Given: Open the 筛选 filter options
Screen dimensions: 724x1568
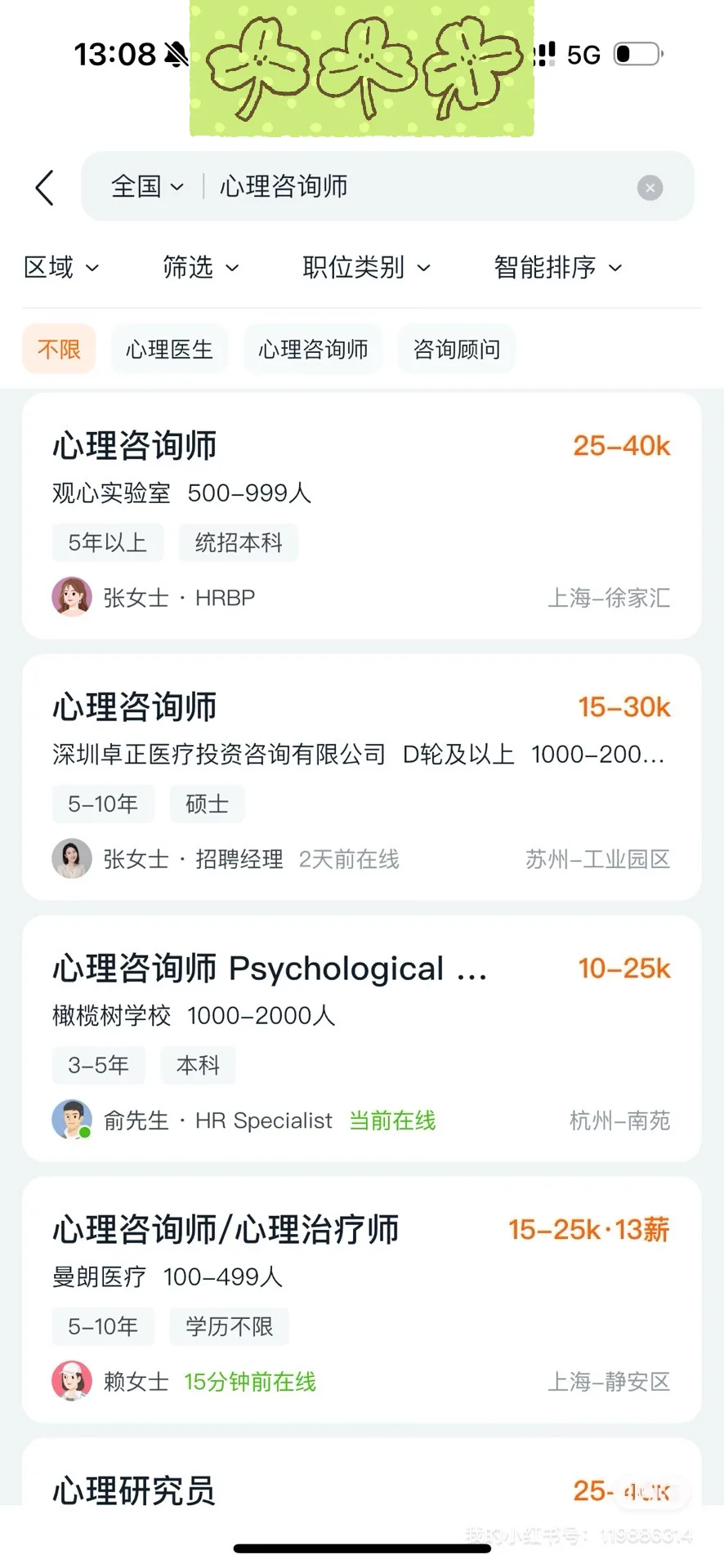Looking at the screenshot, I should tap(200, 268).
